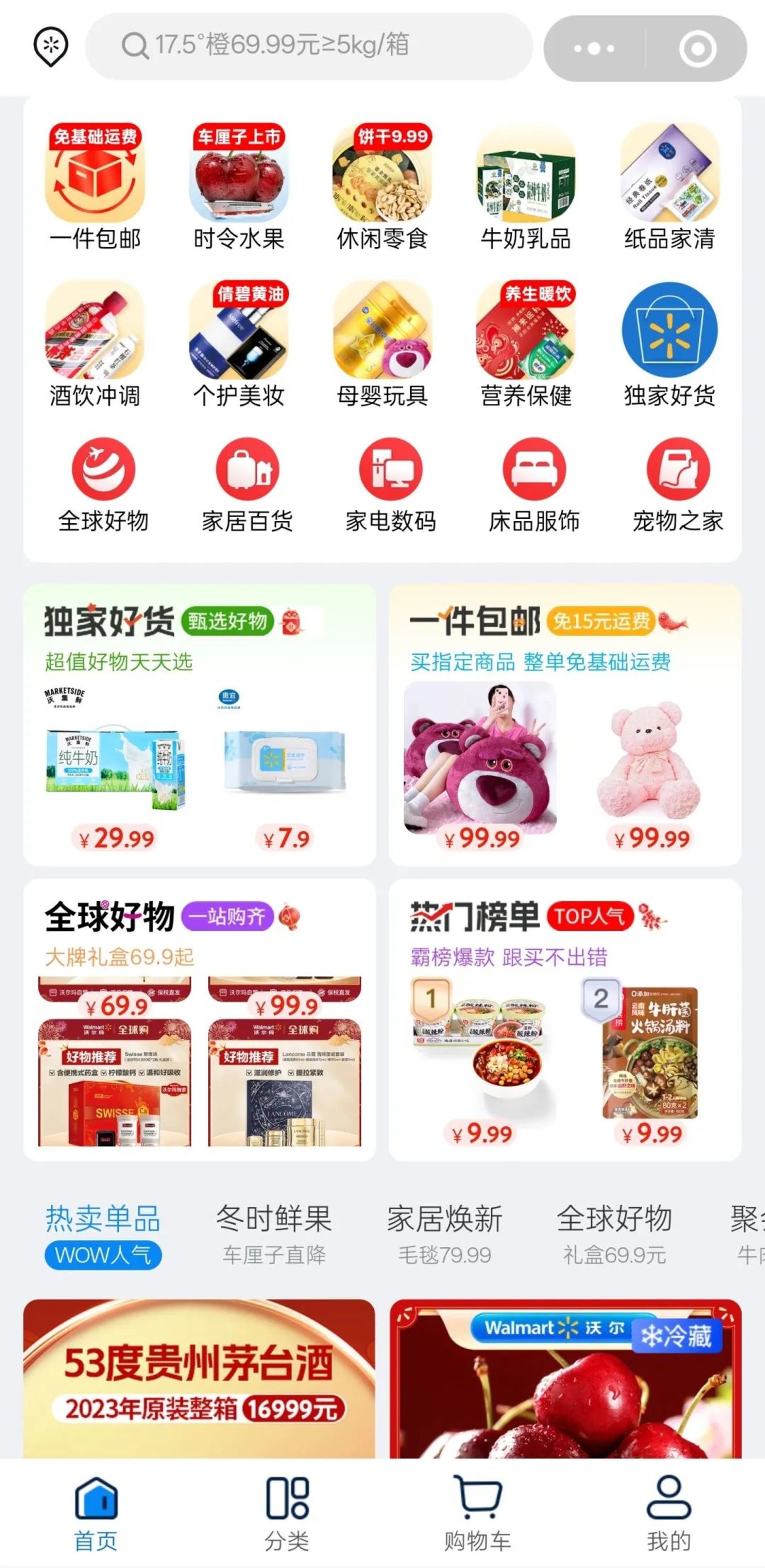Open the location pin icon

(50, 46)
